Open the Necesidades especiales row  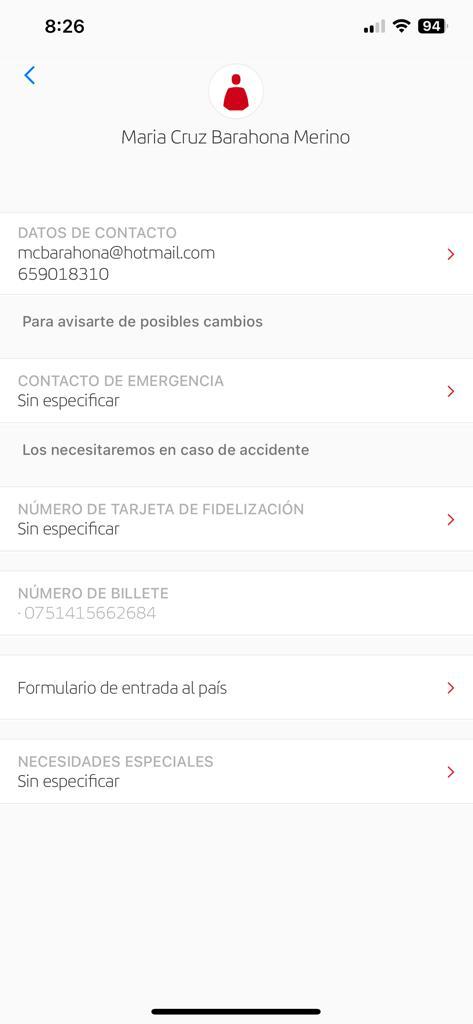[x=236, y=771]
